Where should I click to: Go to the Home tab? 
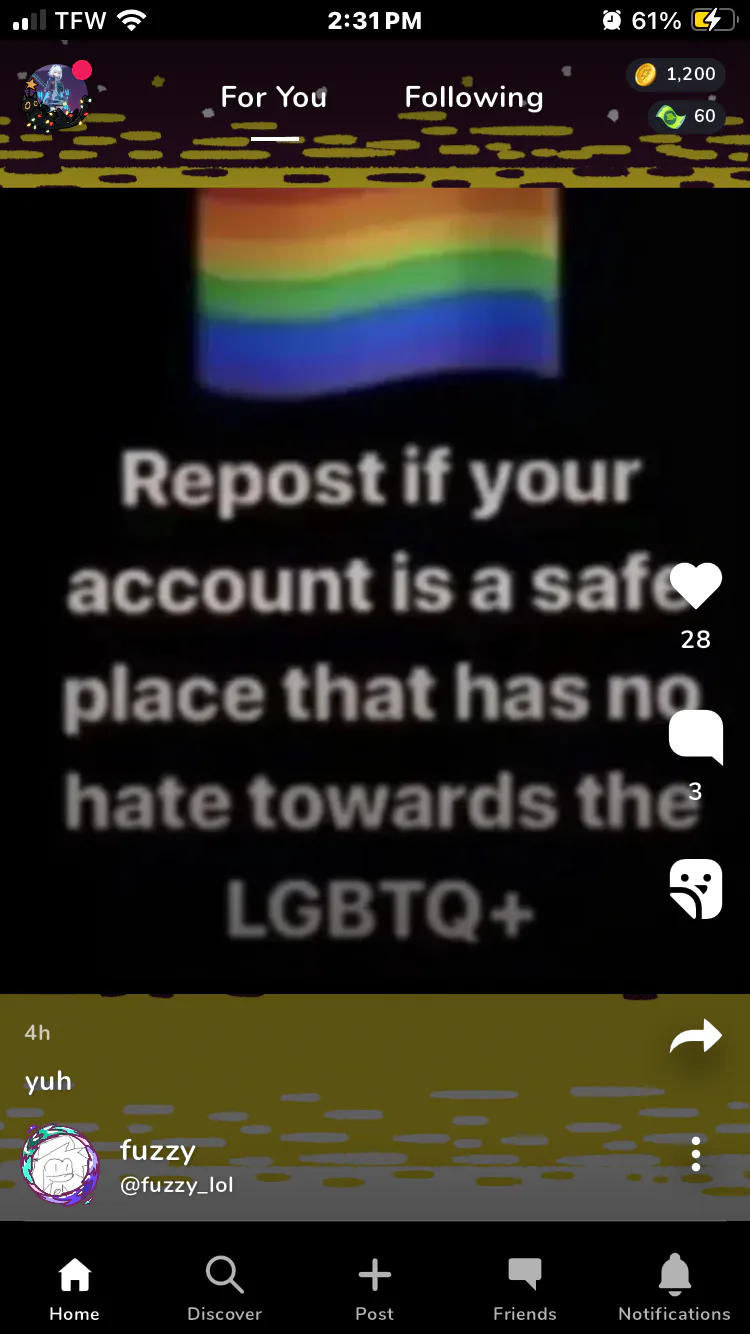coord(75,1289)
